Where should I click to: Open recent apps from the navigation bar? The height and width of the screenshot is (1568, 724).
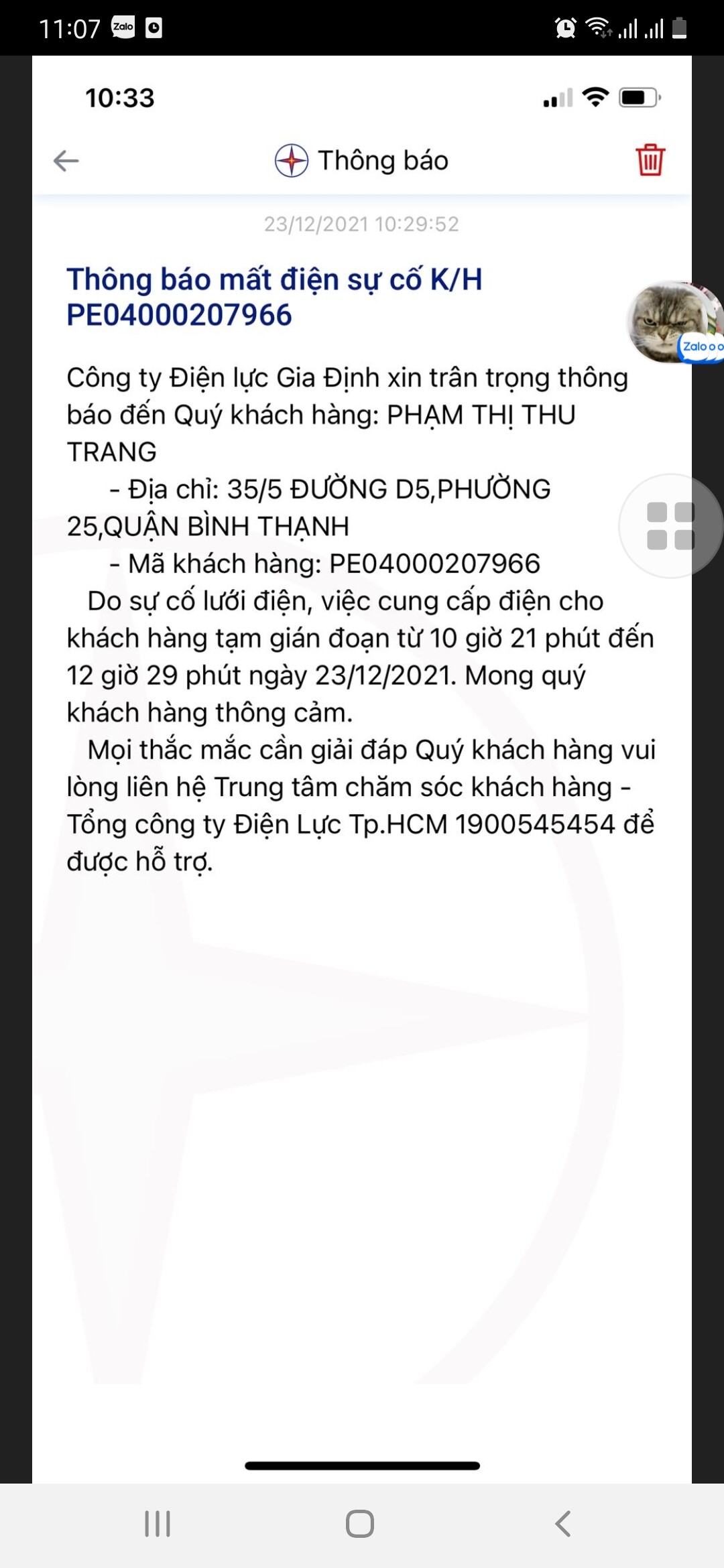pos(158,1523)
